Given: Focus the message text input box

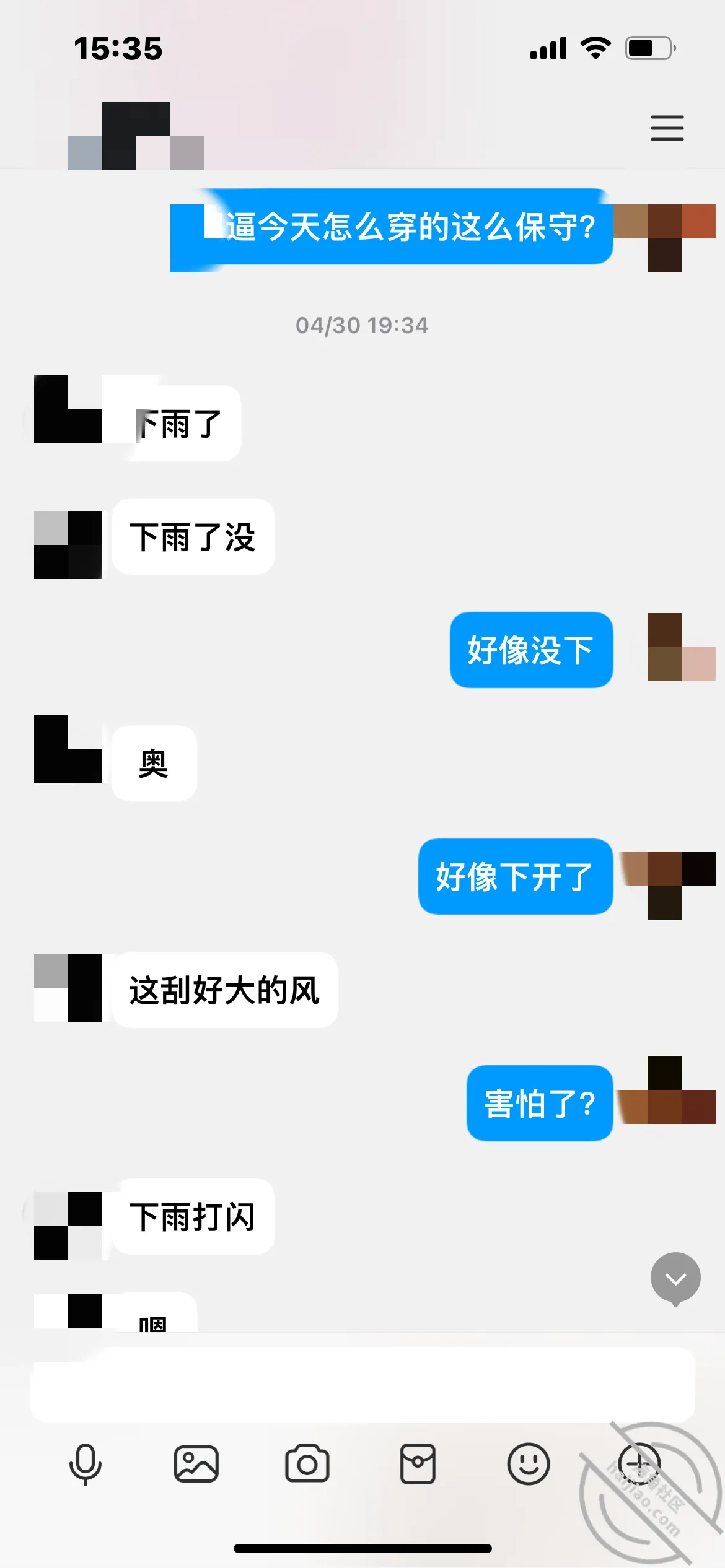Looking at the screenshot, I should pos(362,1385).
